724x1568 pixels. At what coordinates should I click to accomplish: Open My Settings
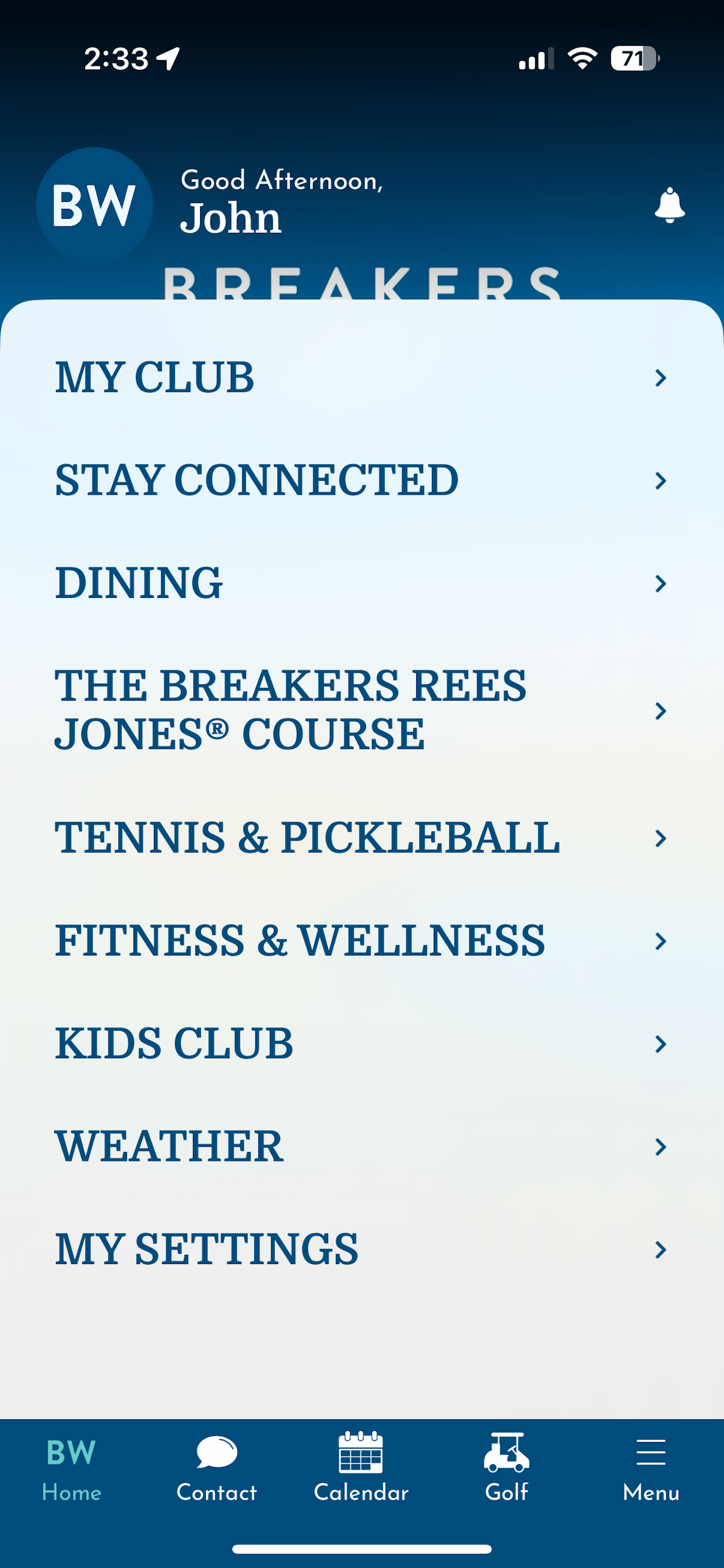[362, 1249]
